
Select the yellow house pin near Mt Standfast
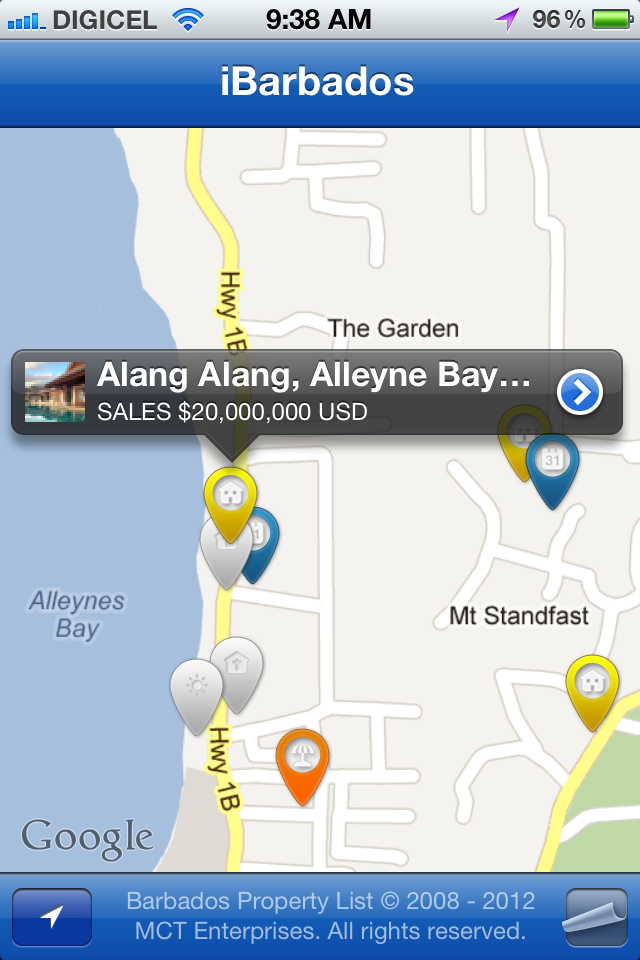coord(592,684)
